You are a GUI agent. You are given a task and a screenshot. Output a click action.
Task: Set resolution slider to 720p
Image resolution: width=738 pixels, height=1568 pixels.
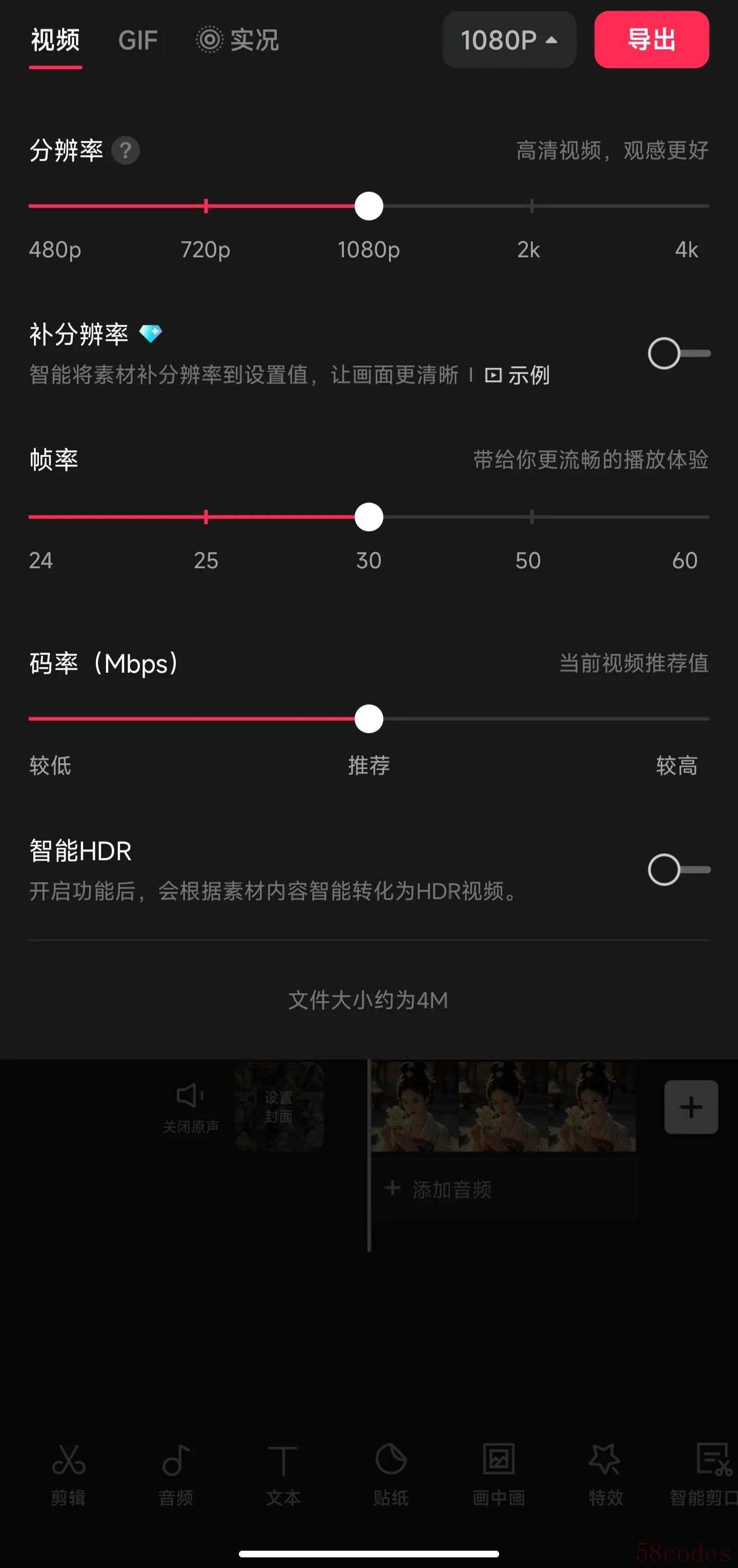tap(206, 206)
